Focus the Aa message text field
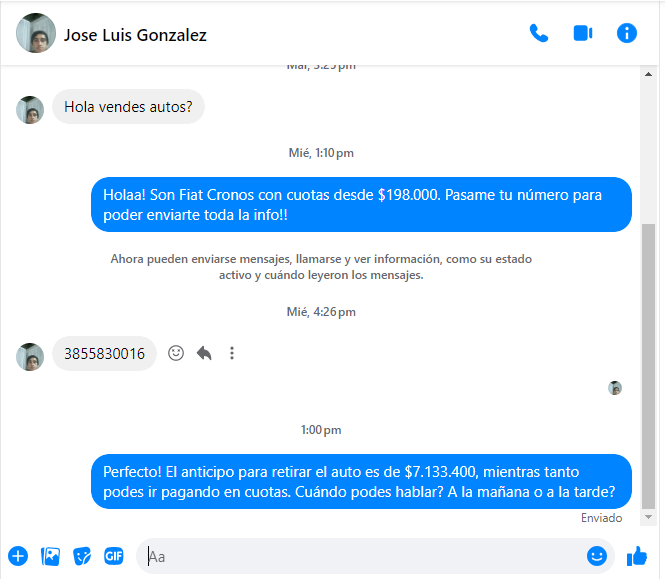 click(x=360, y=556)
